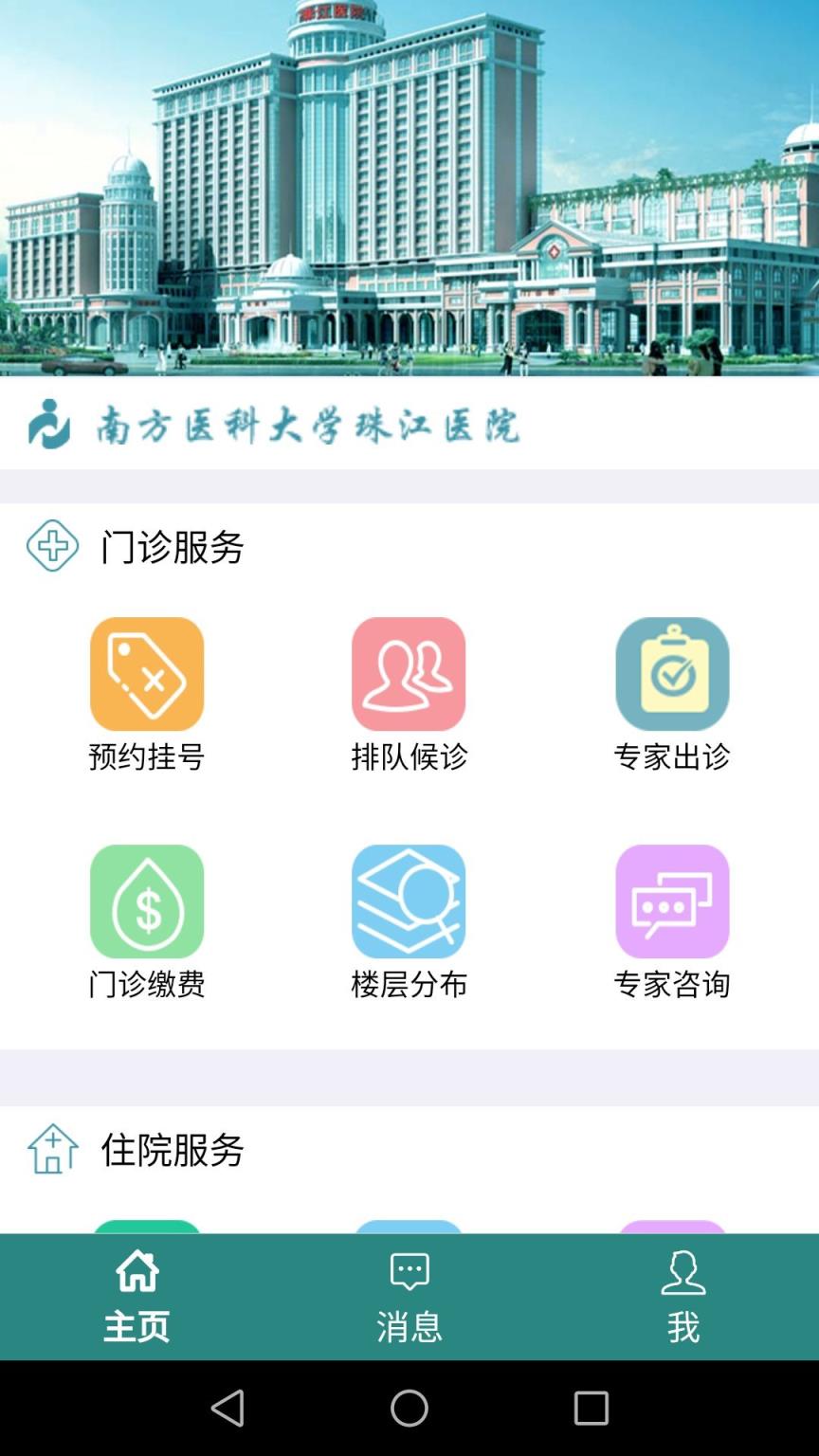Open recent apps with the square button

click(591, 1410)
